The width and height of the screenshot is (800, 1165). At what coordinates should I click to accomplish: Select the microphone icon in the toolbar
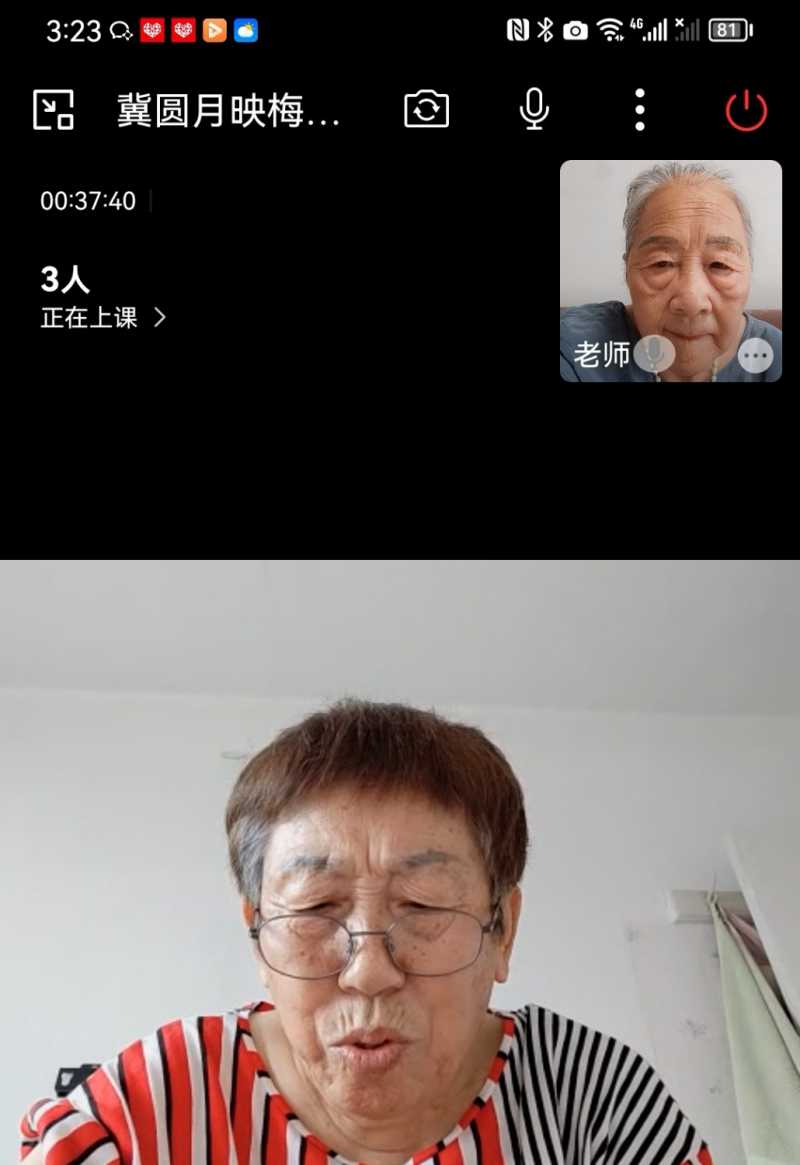point(533,110)
